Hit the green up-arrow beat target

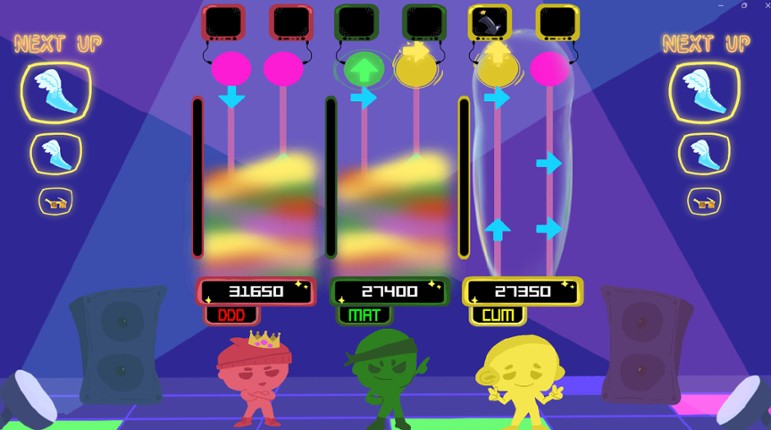[x=363, y=69]
